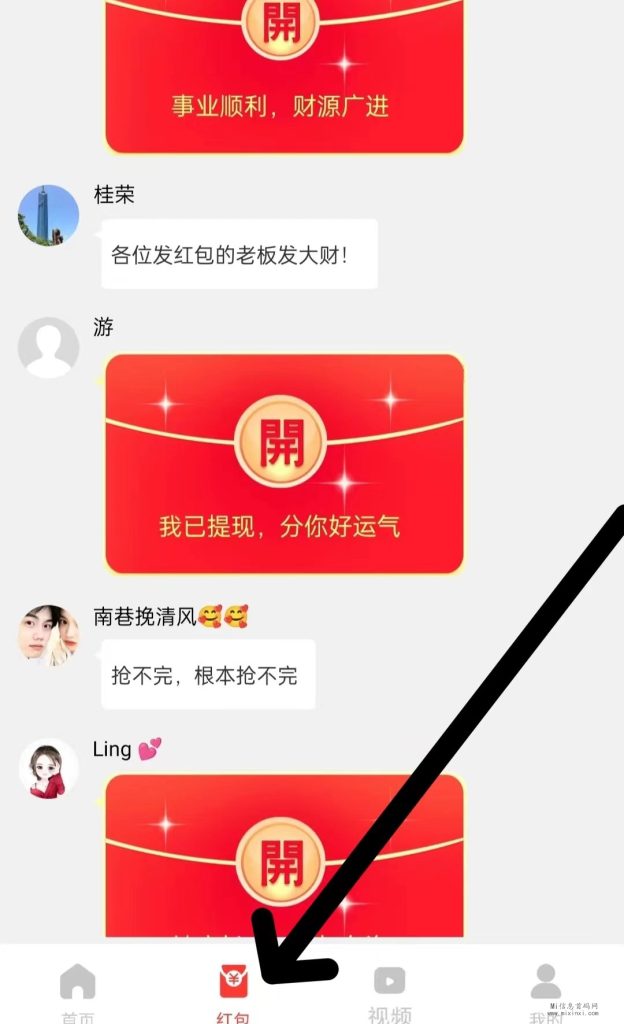Screen dimensions: 624x1024
Task: Switch to the 红包 tab
Action: pos(233,990)
